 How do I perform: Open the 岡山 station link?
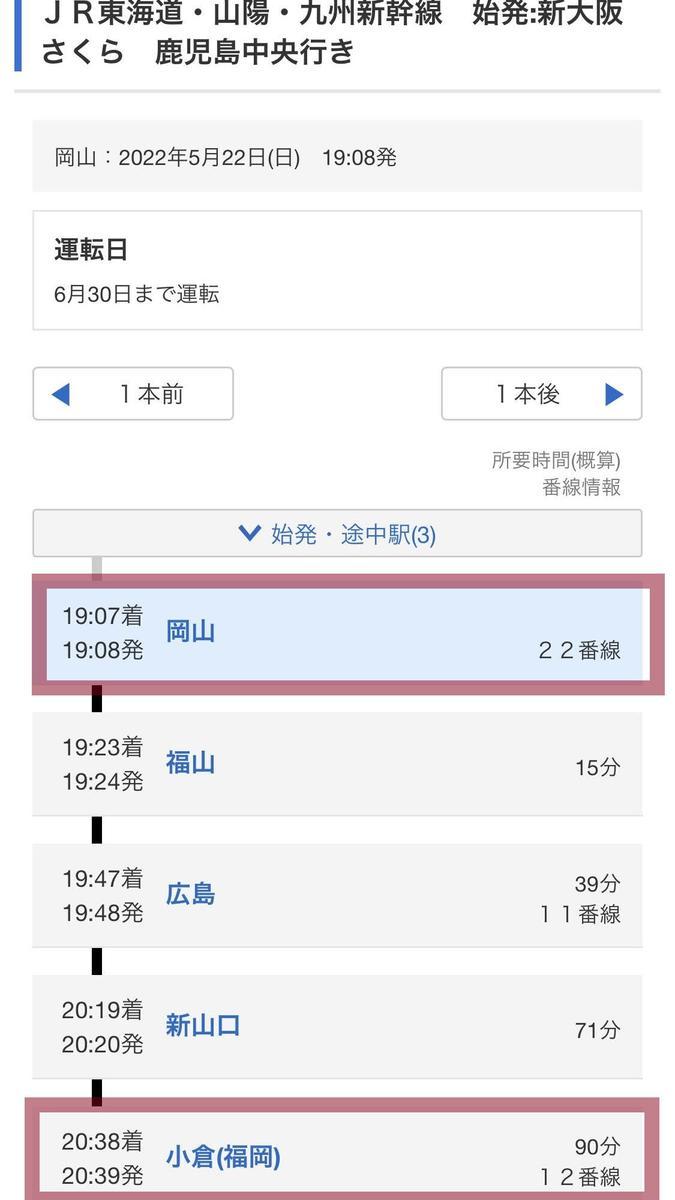tap(190, 632)
